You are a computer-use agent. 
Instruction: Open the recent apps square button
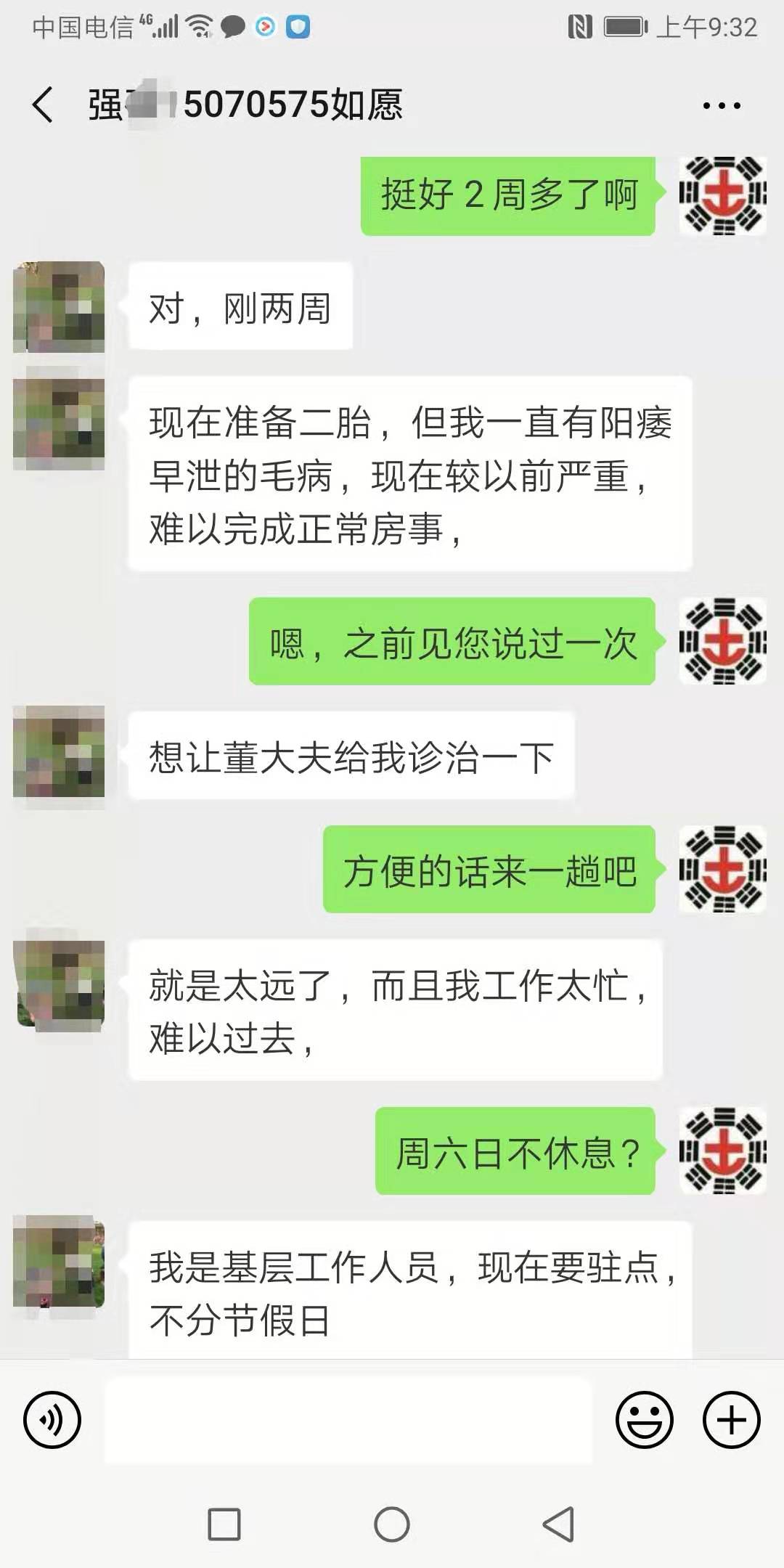[224, 1524]
